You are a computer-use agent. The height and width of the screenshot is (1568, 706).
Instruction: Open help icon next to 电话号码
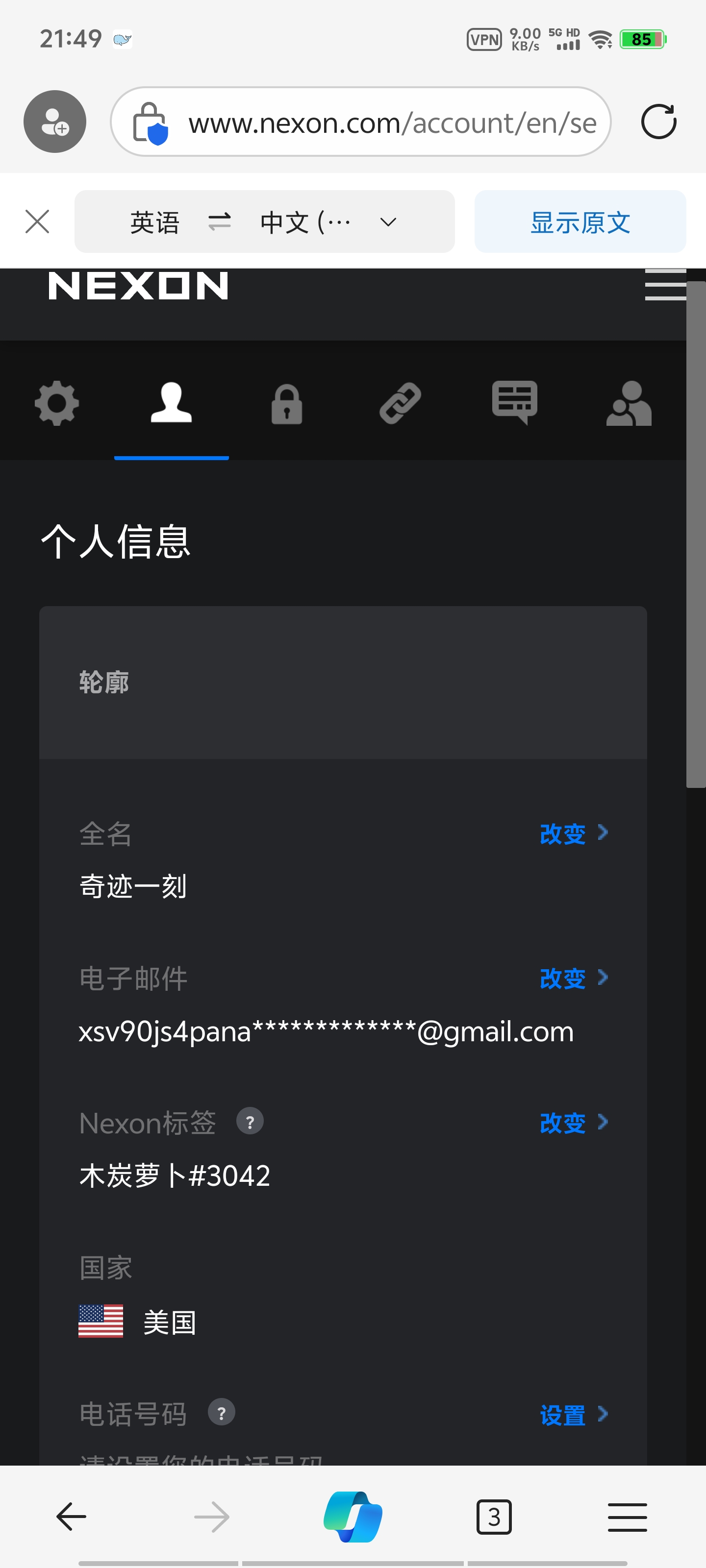[221, 1413]
